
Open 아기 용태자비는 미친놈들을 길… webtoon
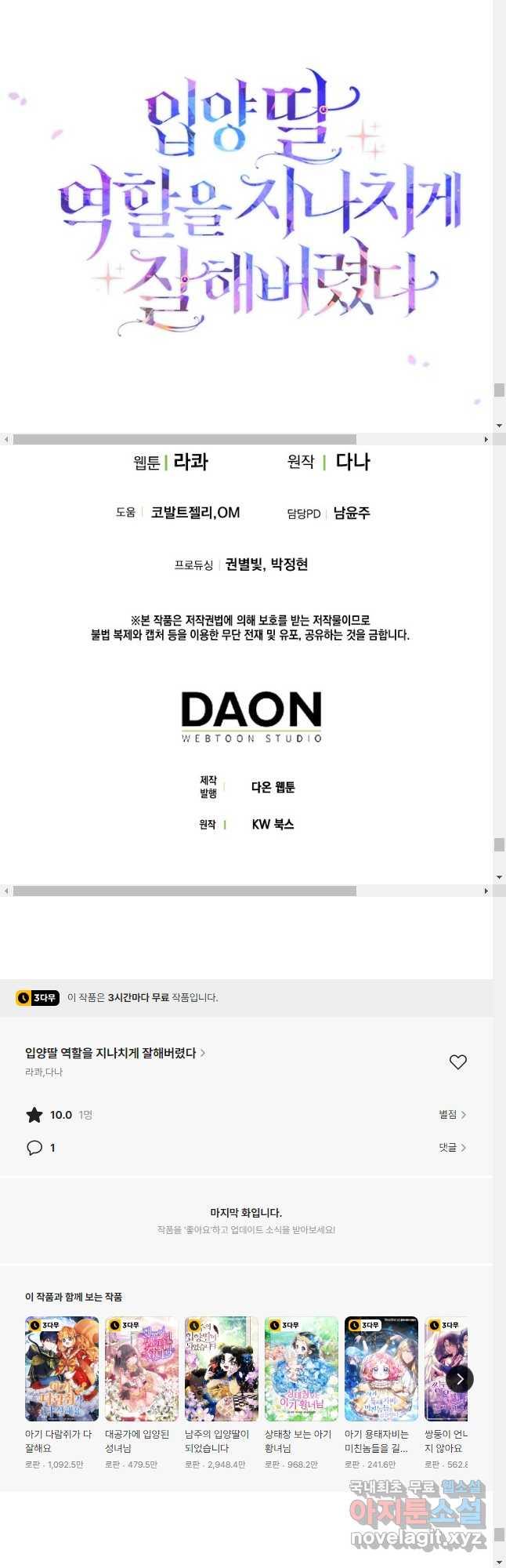pos(381,1368)
